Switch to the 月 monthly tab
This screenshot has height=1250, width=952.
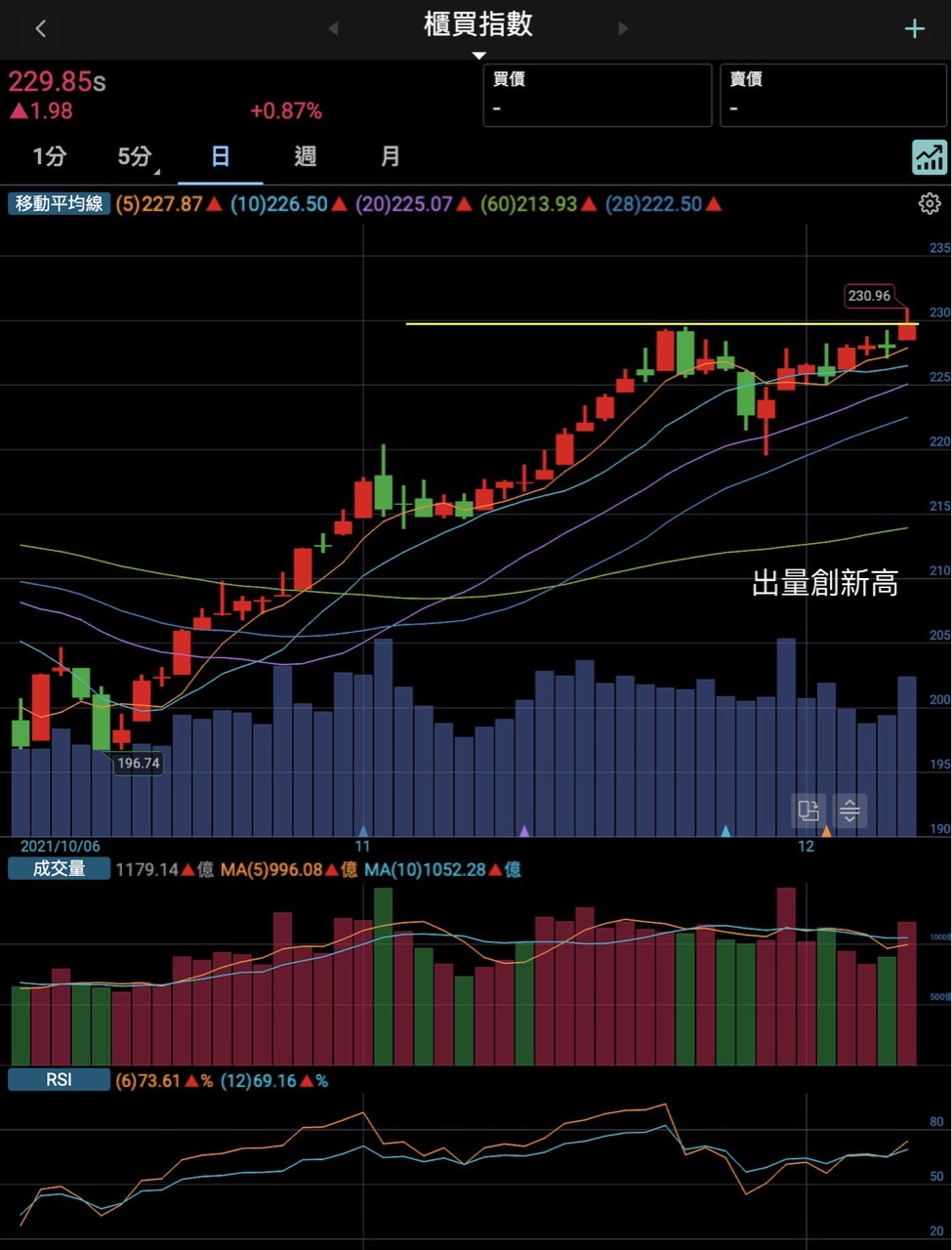coord(390,156)
